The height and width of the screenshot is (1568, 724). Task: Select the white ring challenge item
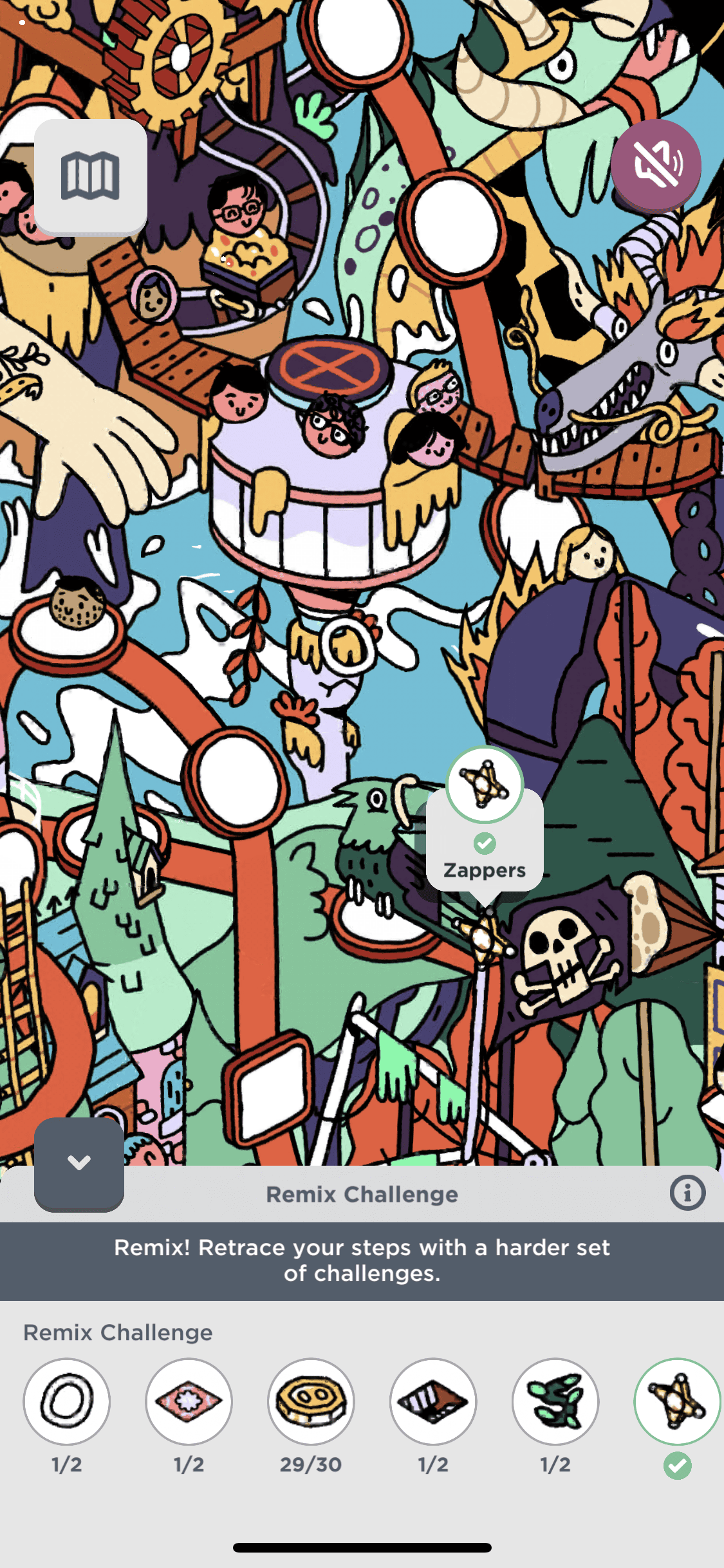67,1401
